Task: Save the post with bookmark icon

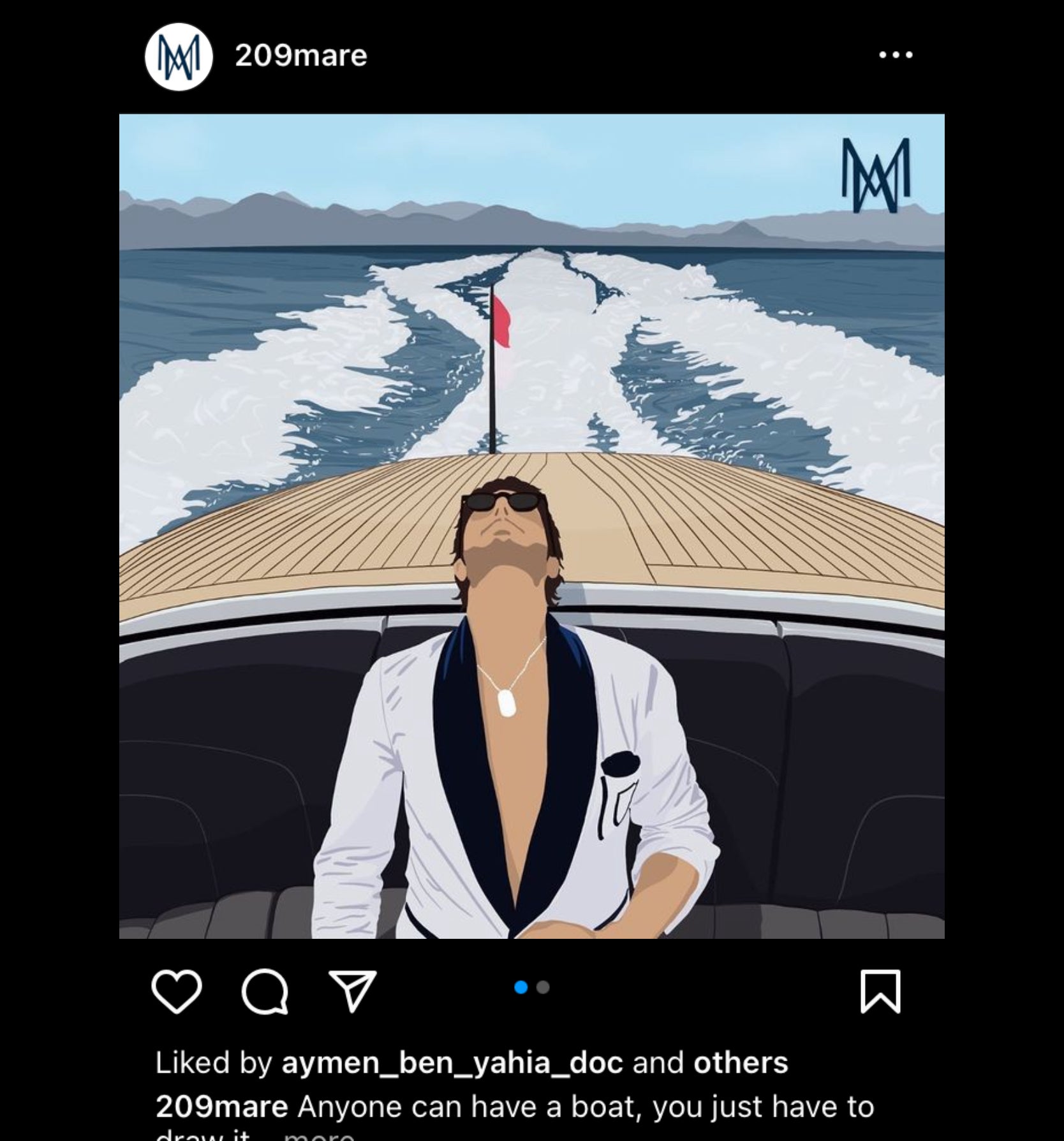Action: tap(880, 992)
